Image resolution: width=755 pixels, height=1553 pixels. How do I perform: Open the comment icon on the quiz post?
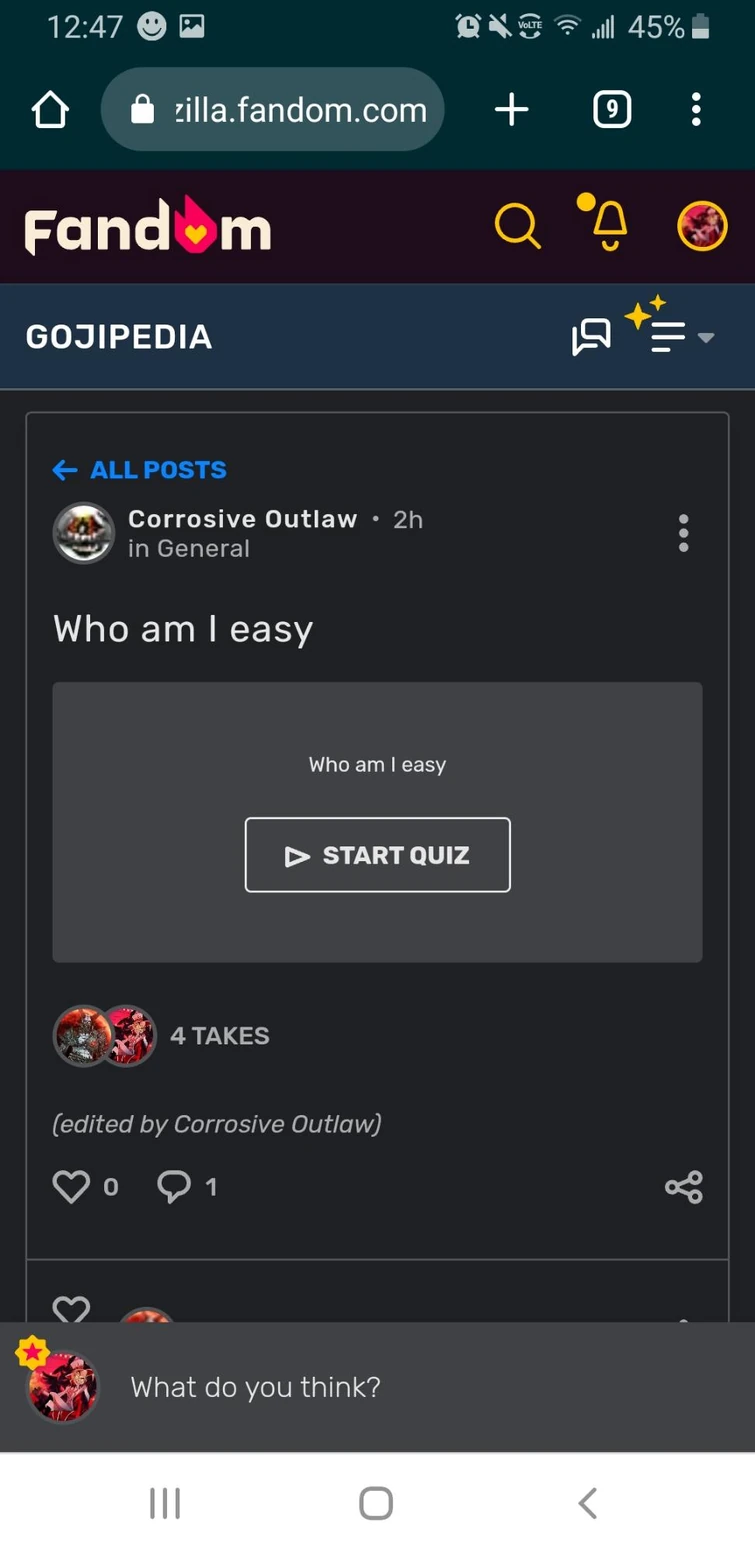point(175,1186)
